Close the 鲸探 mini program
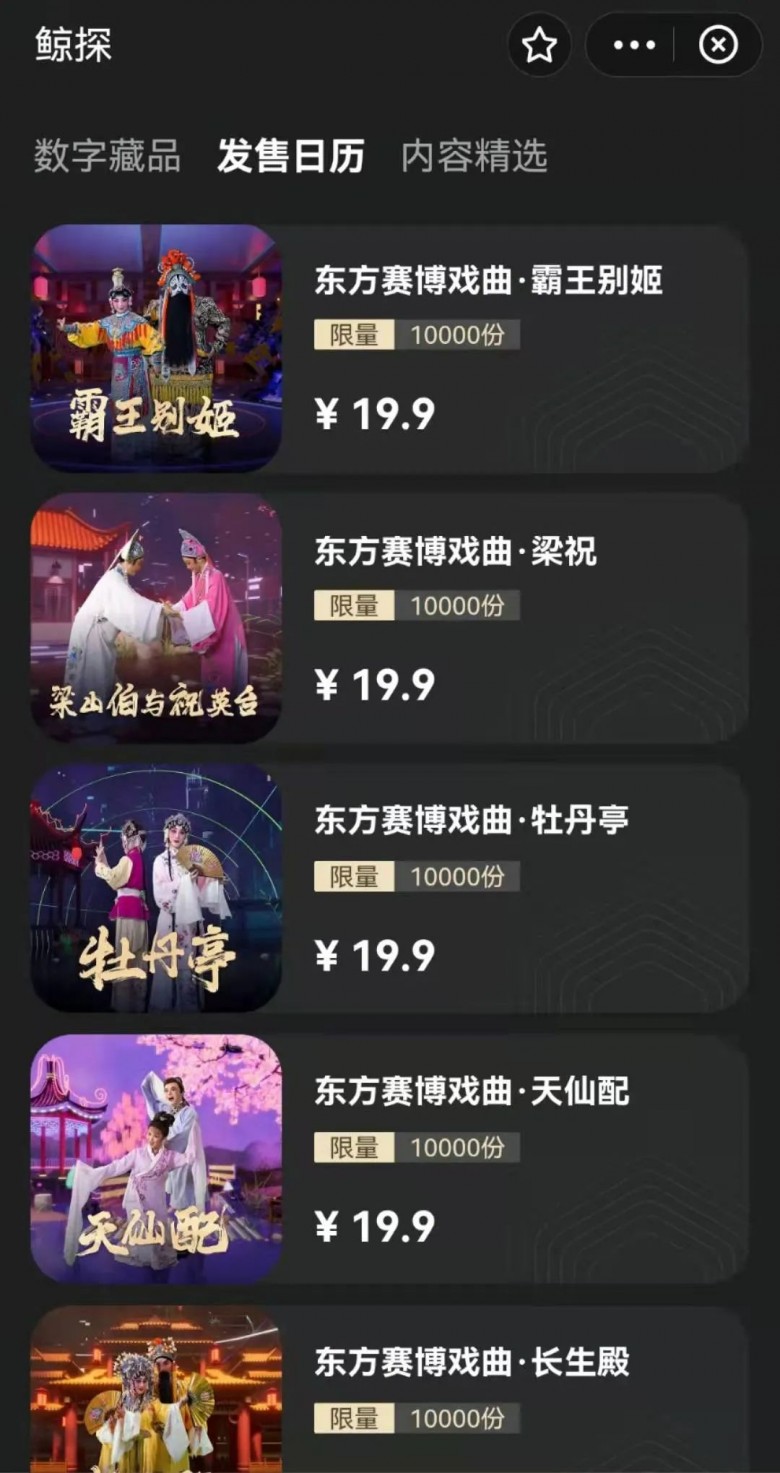Image resolution: width=780 pixels, height=1473 pixels. 718,45
